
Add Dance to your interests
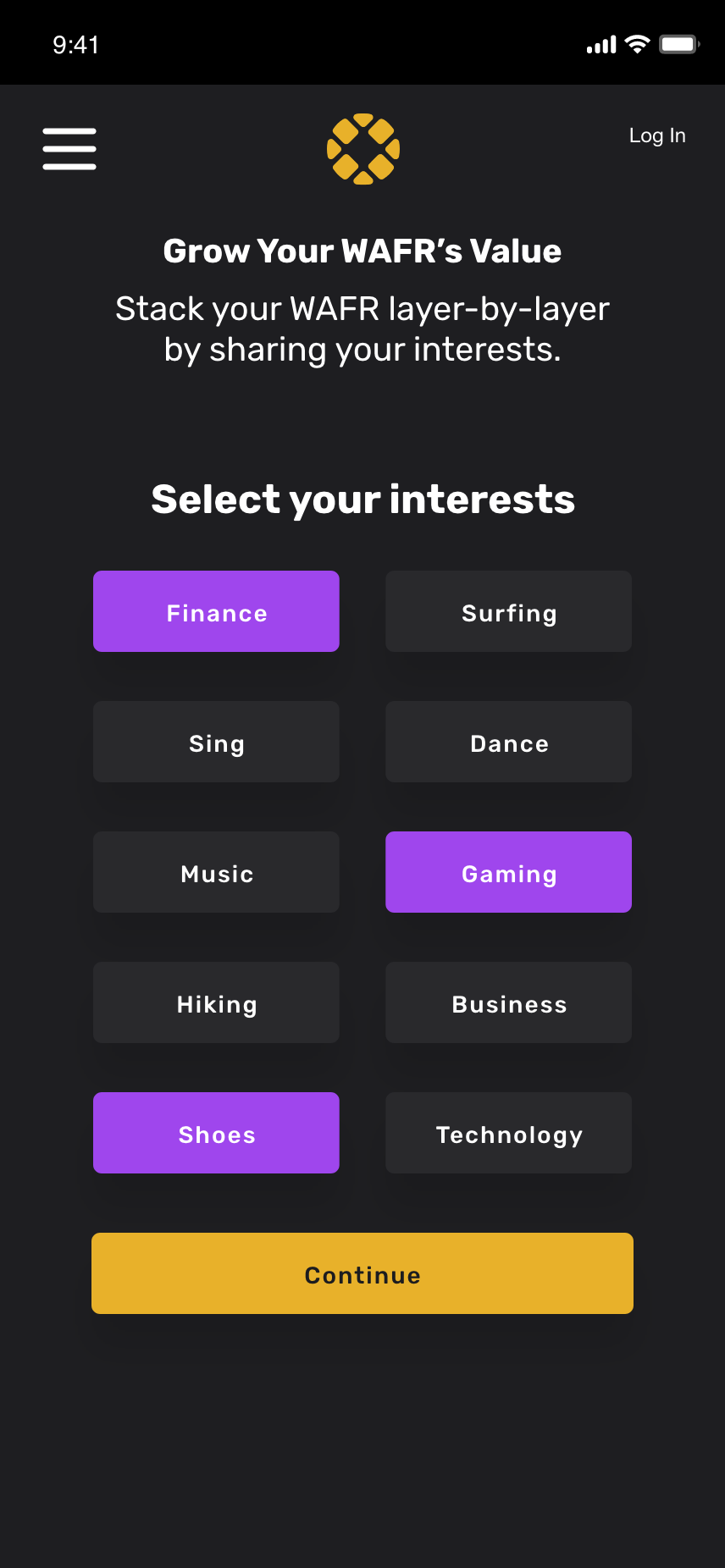[x=508, y=742]
